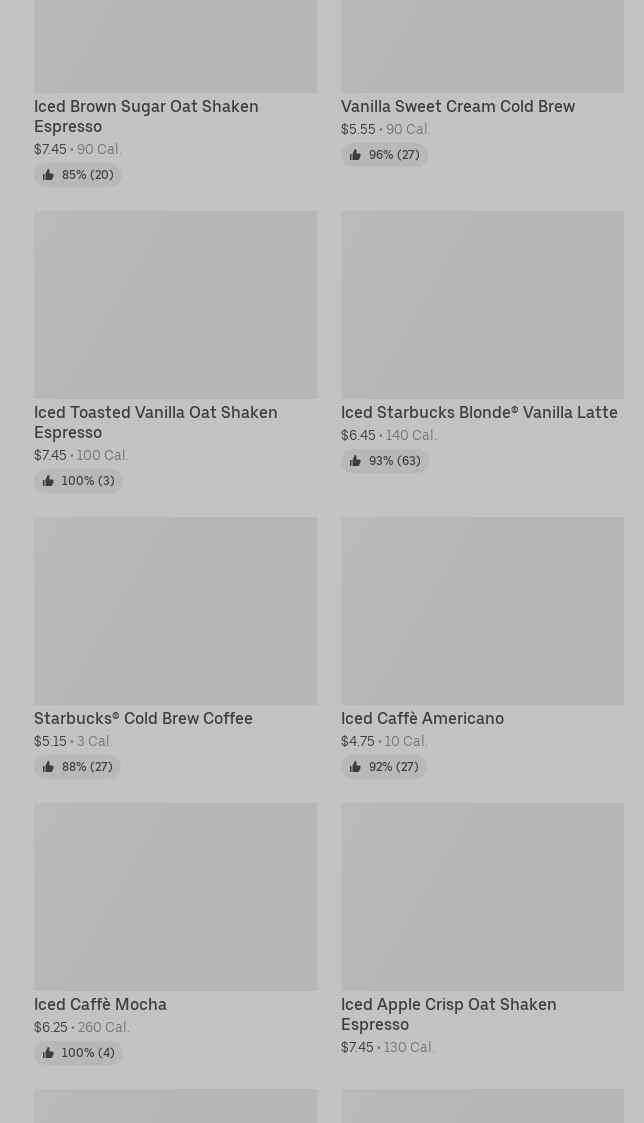Choose Iced Starbucks Blonde Vanilla Latte
644x1123 pixels.
tap(482, 342)
